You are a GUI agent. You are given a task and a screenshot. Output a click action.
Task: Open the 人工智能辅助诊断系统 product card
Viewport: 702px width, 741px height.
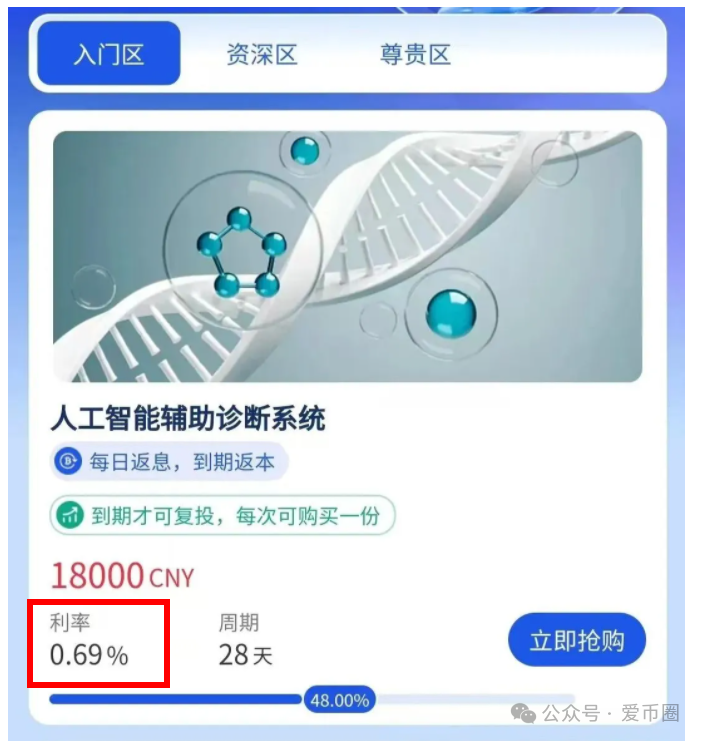click(x=188, y=417)
